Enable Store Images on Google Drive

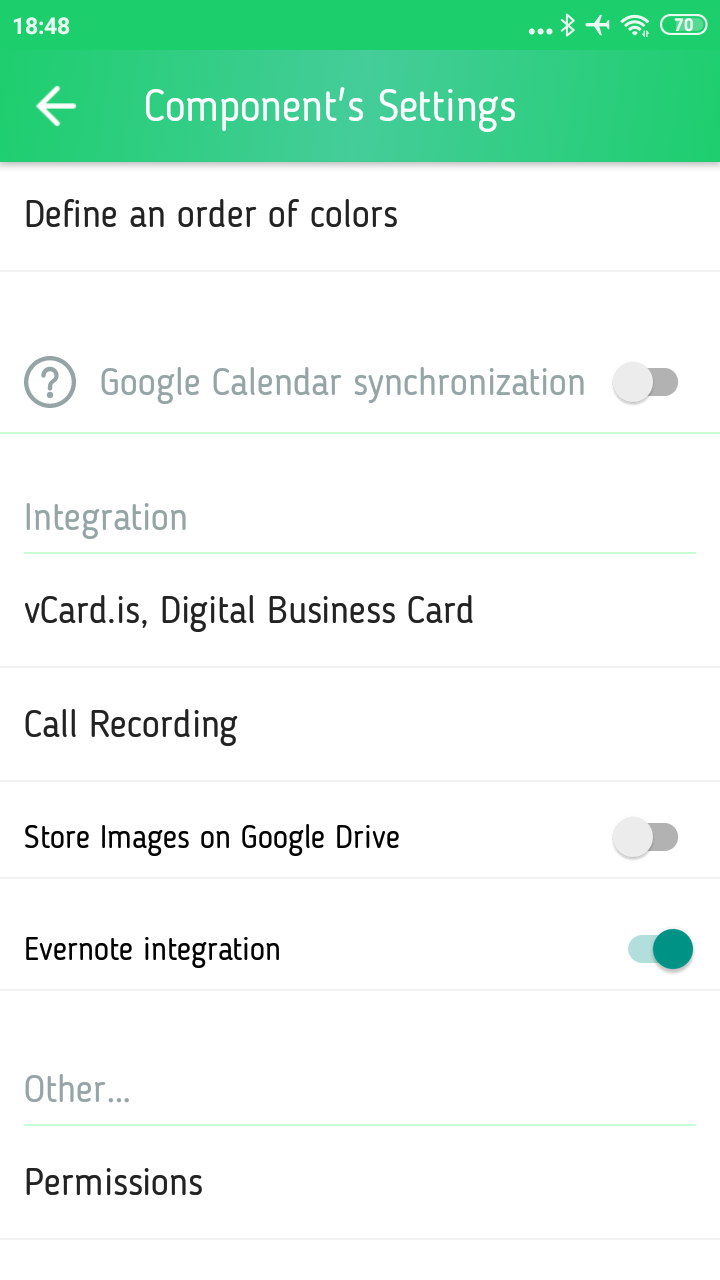(x=646, y=837)
